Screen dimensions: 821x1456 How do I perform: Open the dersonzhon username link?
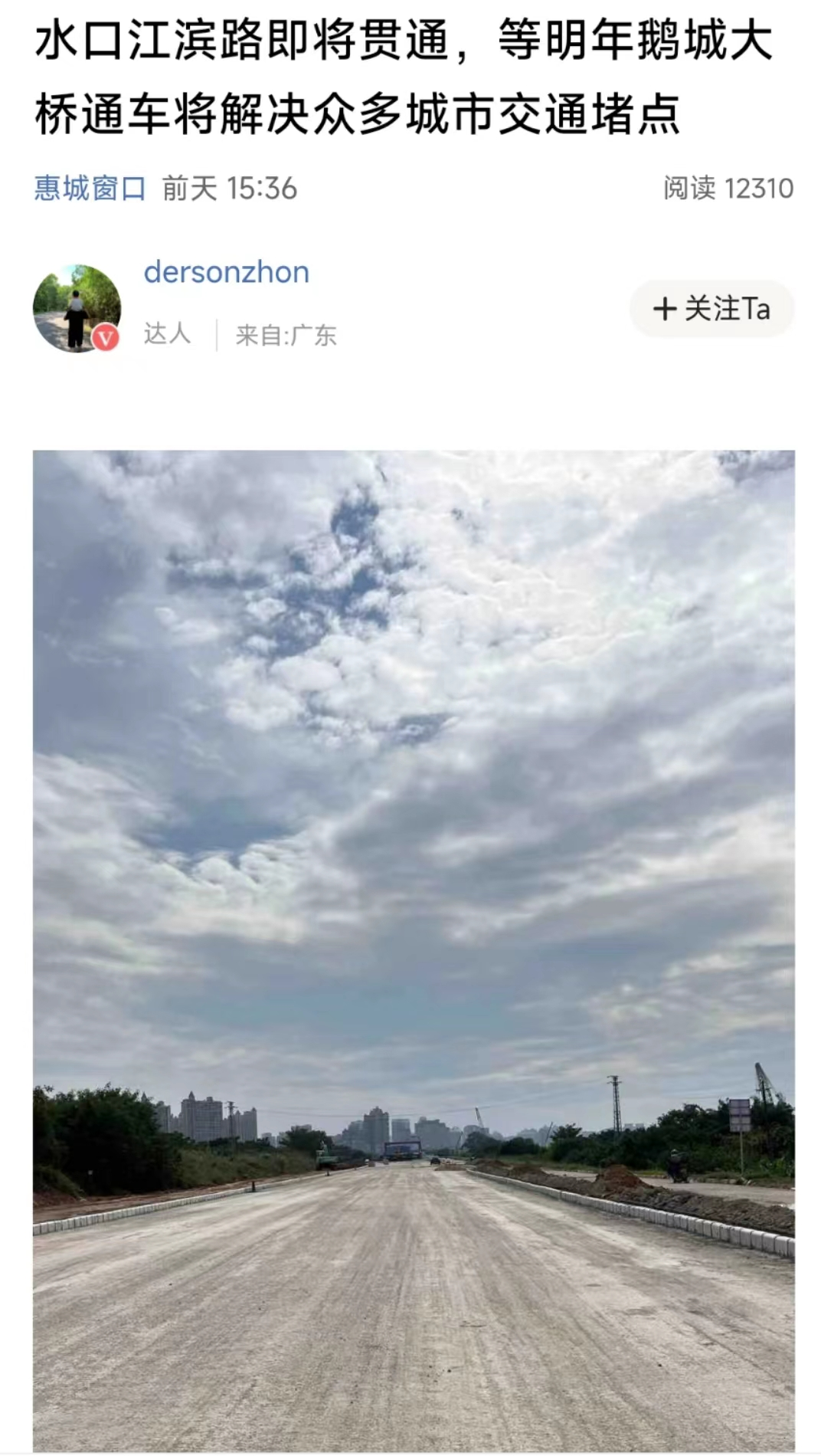[226, 273]
